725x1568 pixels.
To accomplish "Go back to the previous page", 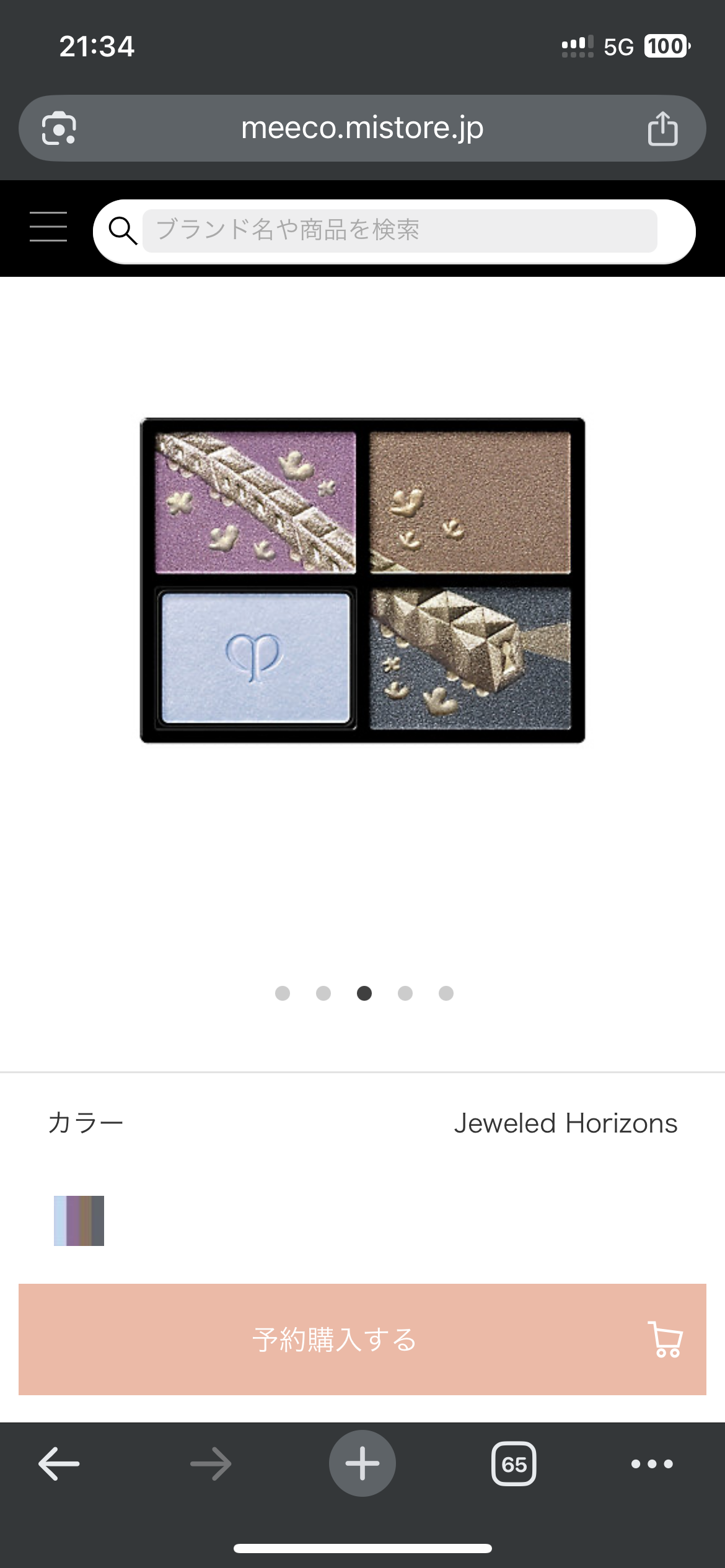I will coord(59,1464).
